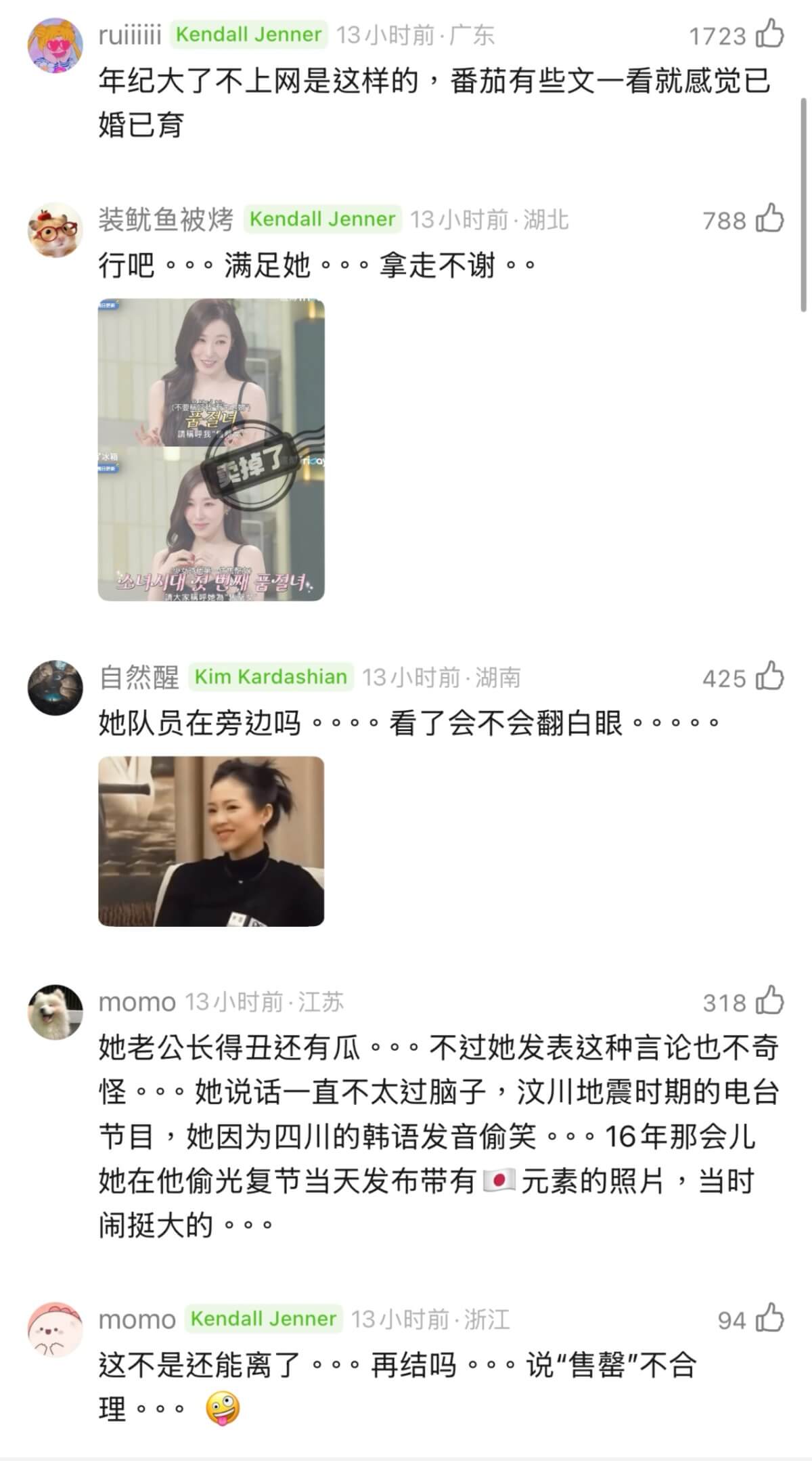Open the white dog avatar of momo
Image resolution: width=812 pixels, height=1461 pixels.
[55, 1012]
